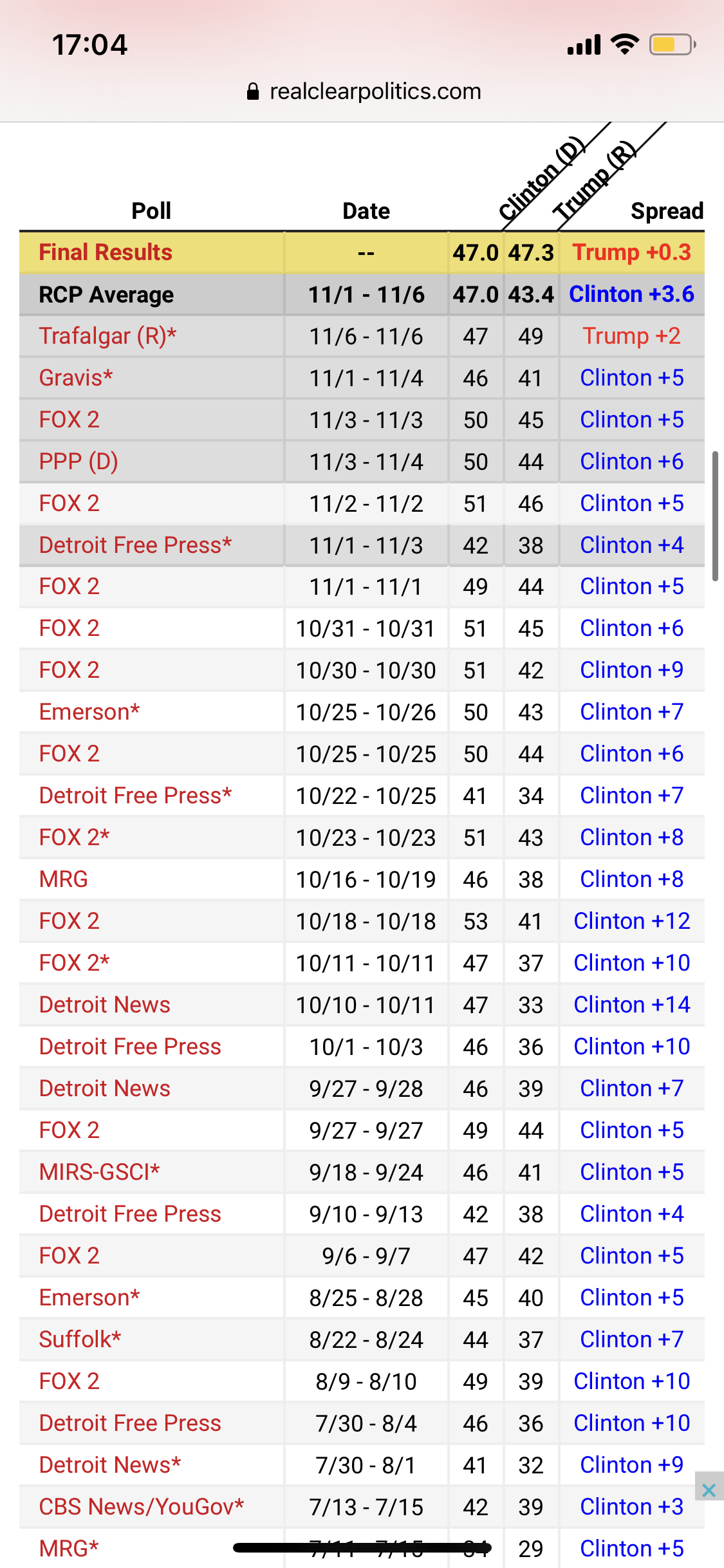This screenshot has height=1568, width=724.
Task: Open Detroit Free Press poll dated 9/10 - 9/13
Action: (x=130, y=1214)
